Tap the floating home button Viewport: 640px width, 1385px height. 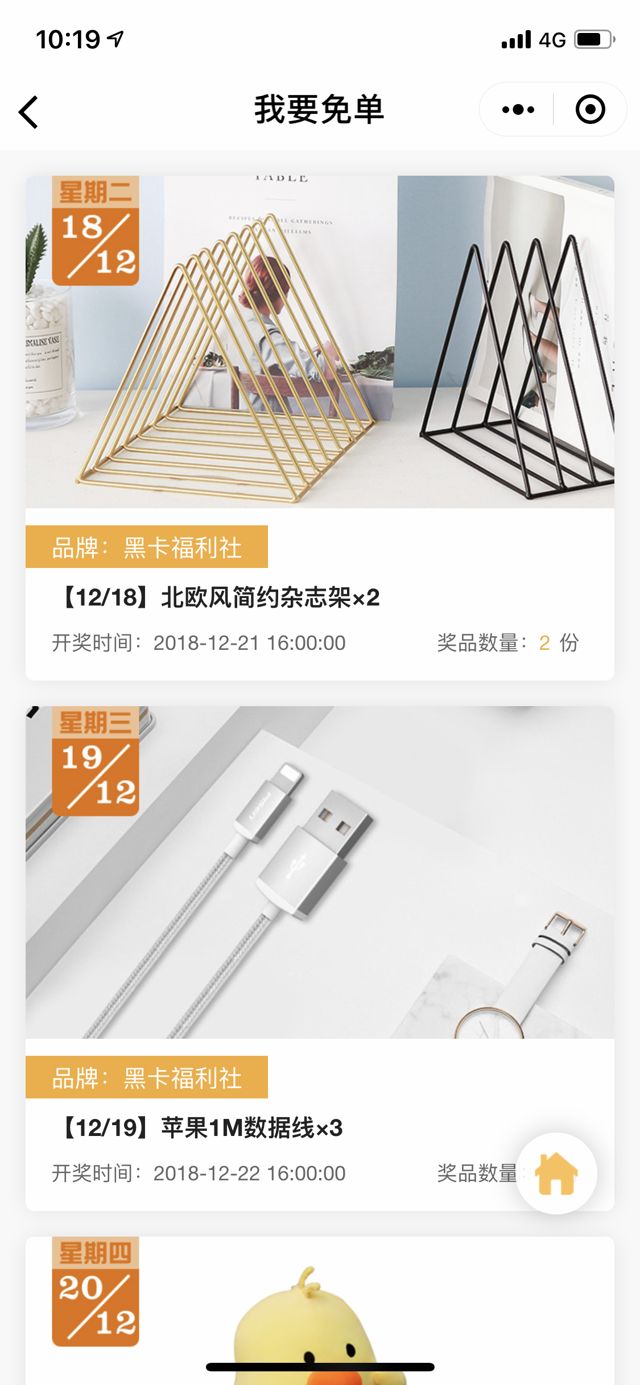pos(556,1174)
